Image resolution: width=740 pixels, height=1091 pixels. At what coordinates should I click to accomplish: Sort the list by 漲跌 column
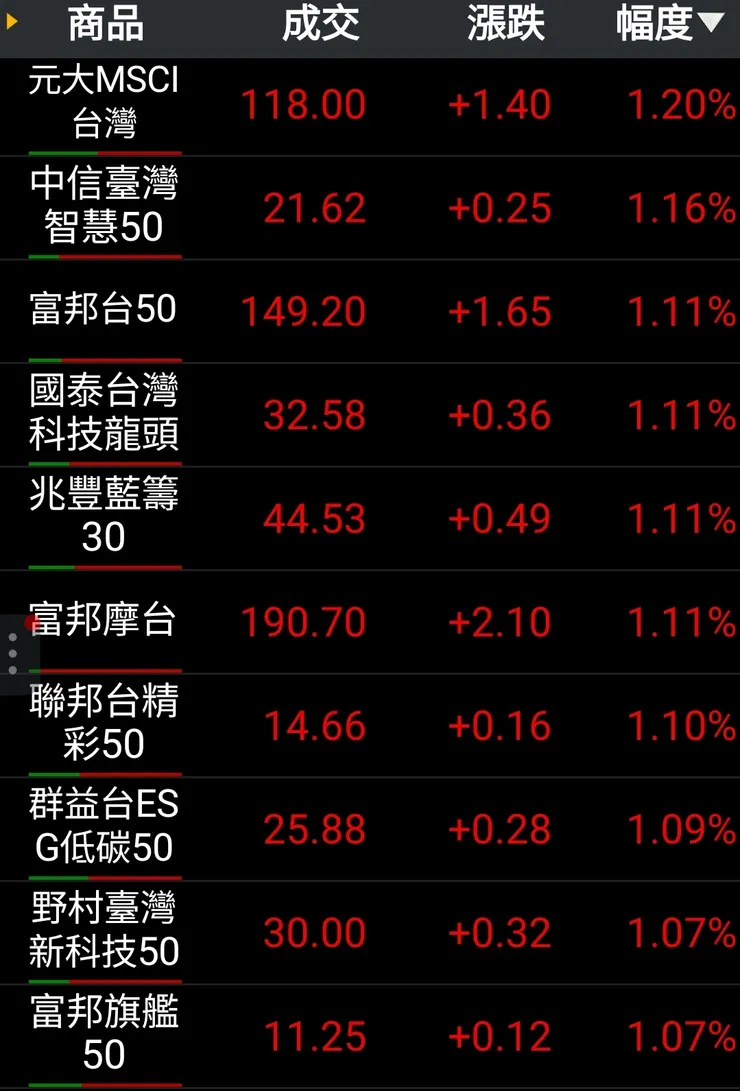point(505,24)
